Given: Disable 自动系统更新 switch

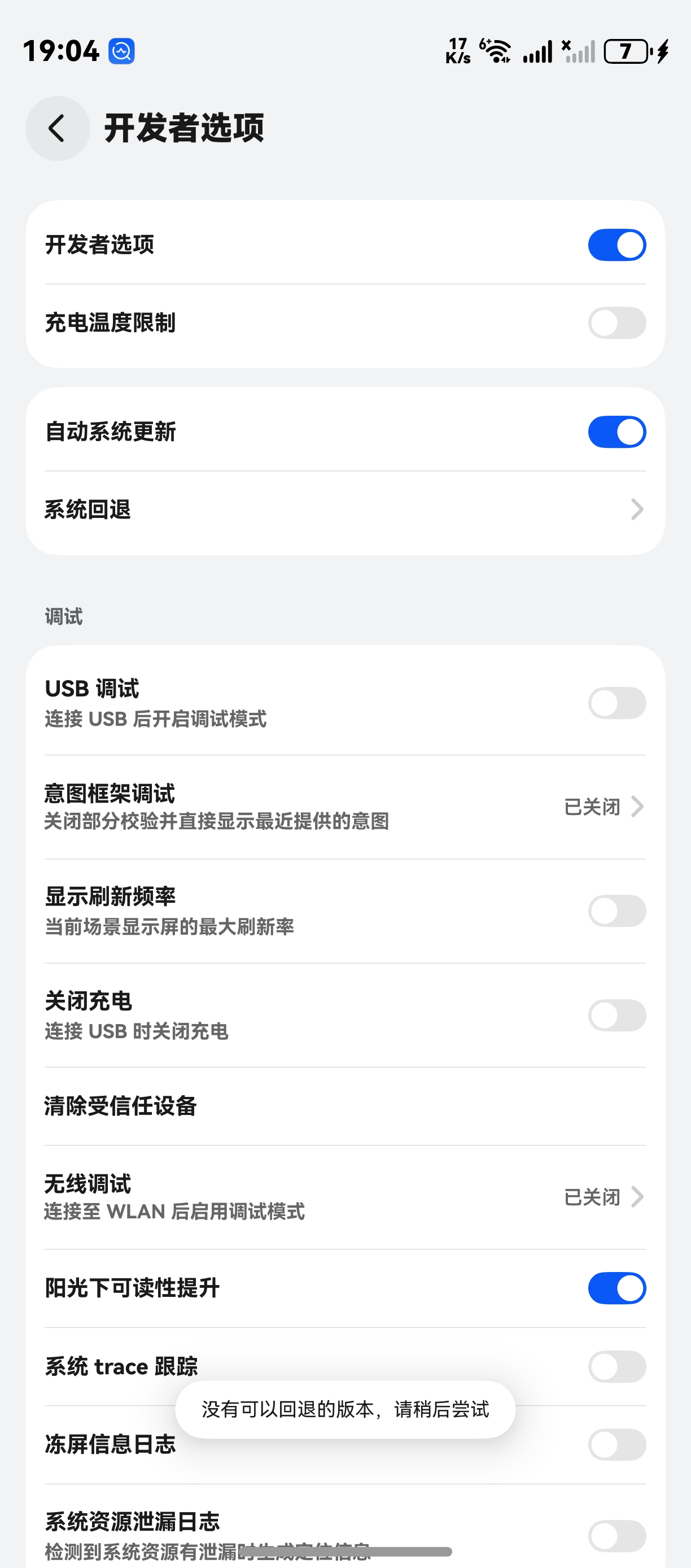Looking at the screenshot, I should tap(616, 432).
